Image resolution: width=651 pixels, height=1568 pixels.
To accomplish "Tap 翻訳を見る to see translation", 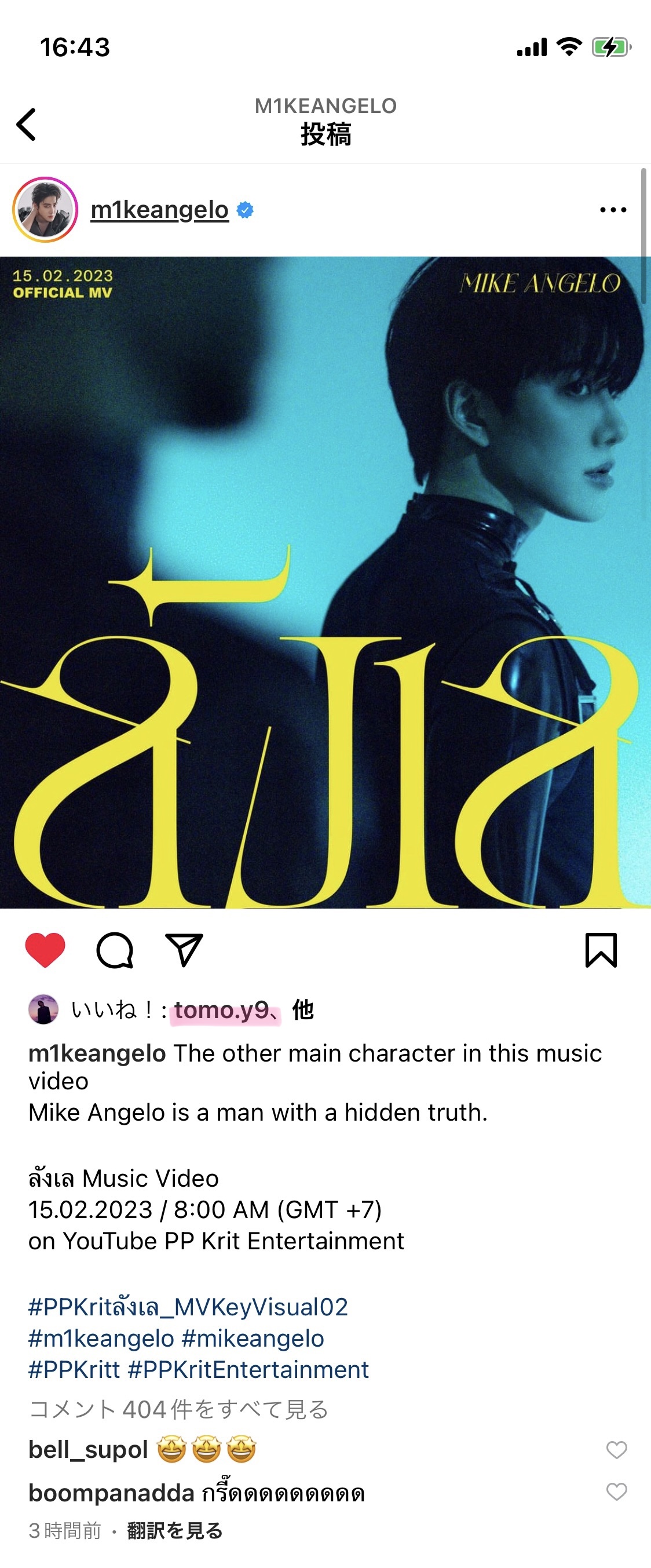I will [x=174, y=1530].
